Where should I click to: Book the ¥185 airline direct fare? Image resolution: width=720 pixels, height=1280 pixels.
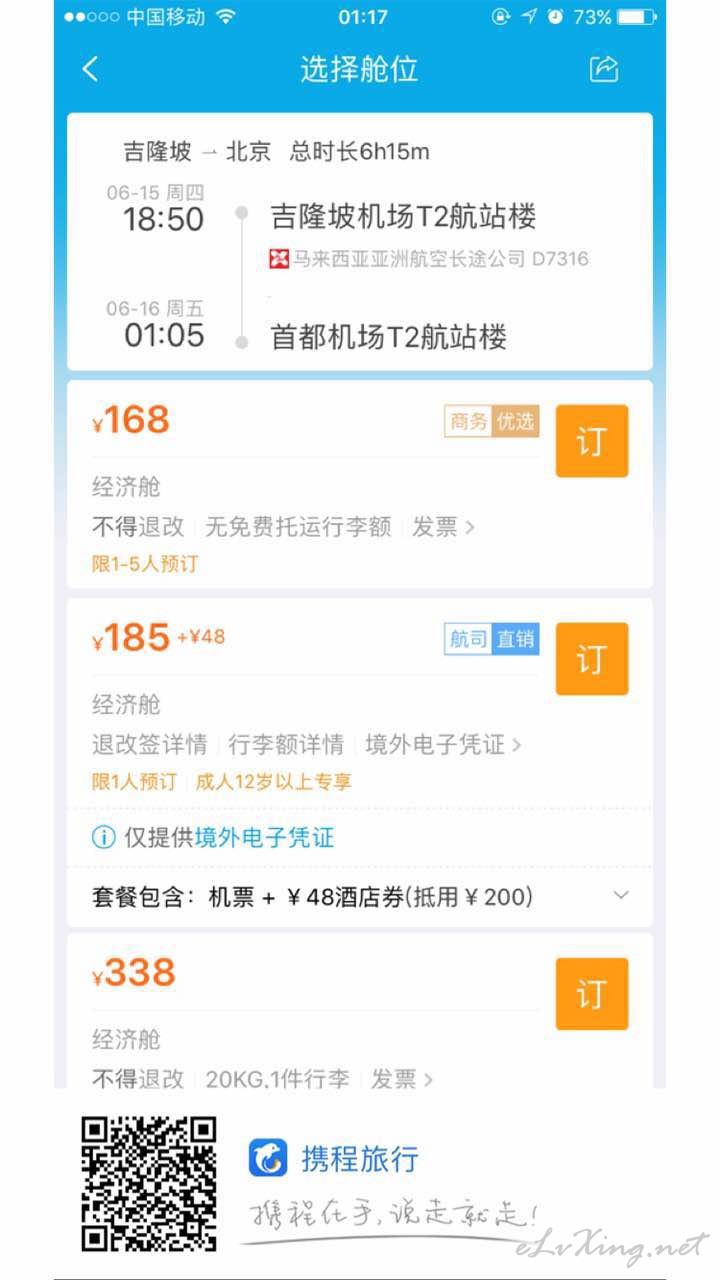coord(592,659)
